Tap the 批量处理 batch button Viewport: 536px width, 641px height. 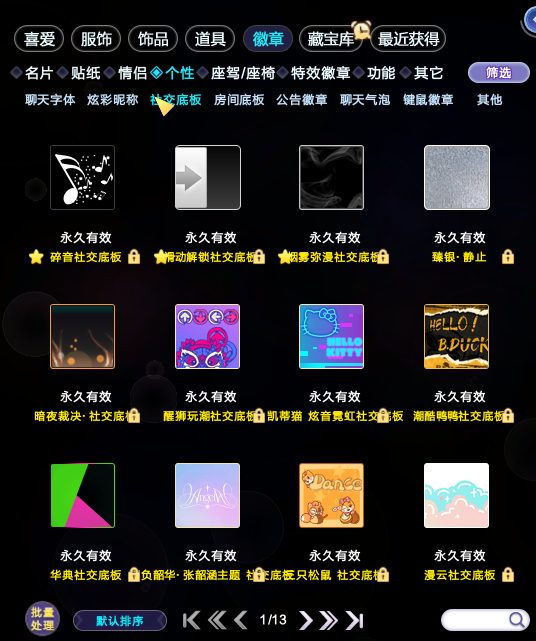(x=42, y=619)
